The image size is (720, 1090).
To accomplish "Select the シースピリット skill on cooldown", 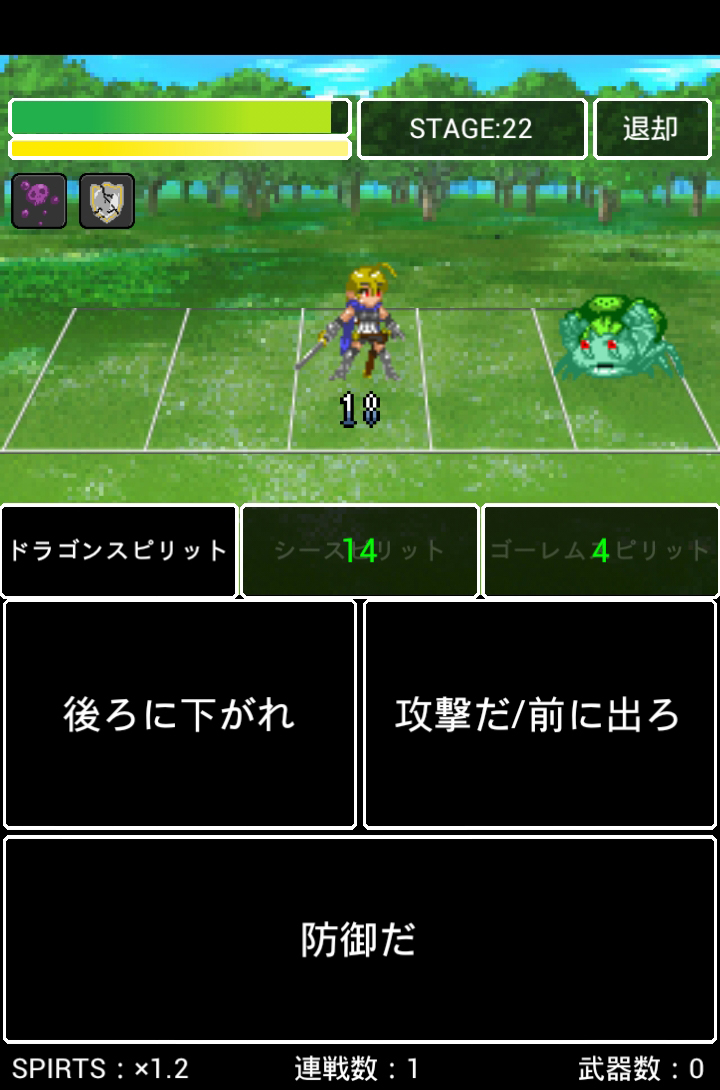I will pyautogui.click(x=360, y=551).
